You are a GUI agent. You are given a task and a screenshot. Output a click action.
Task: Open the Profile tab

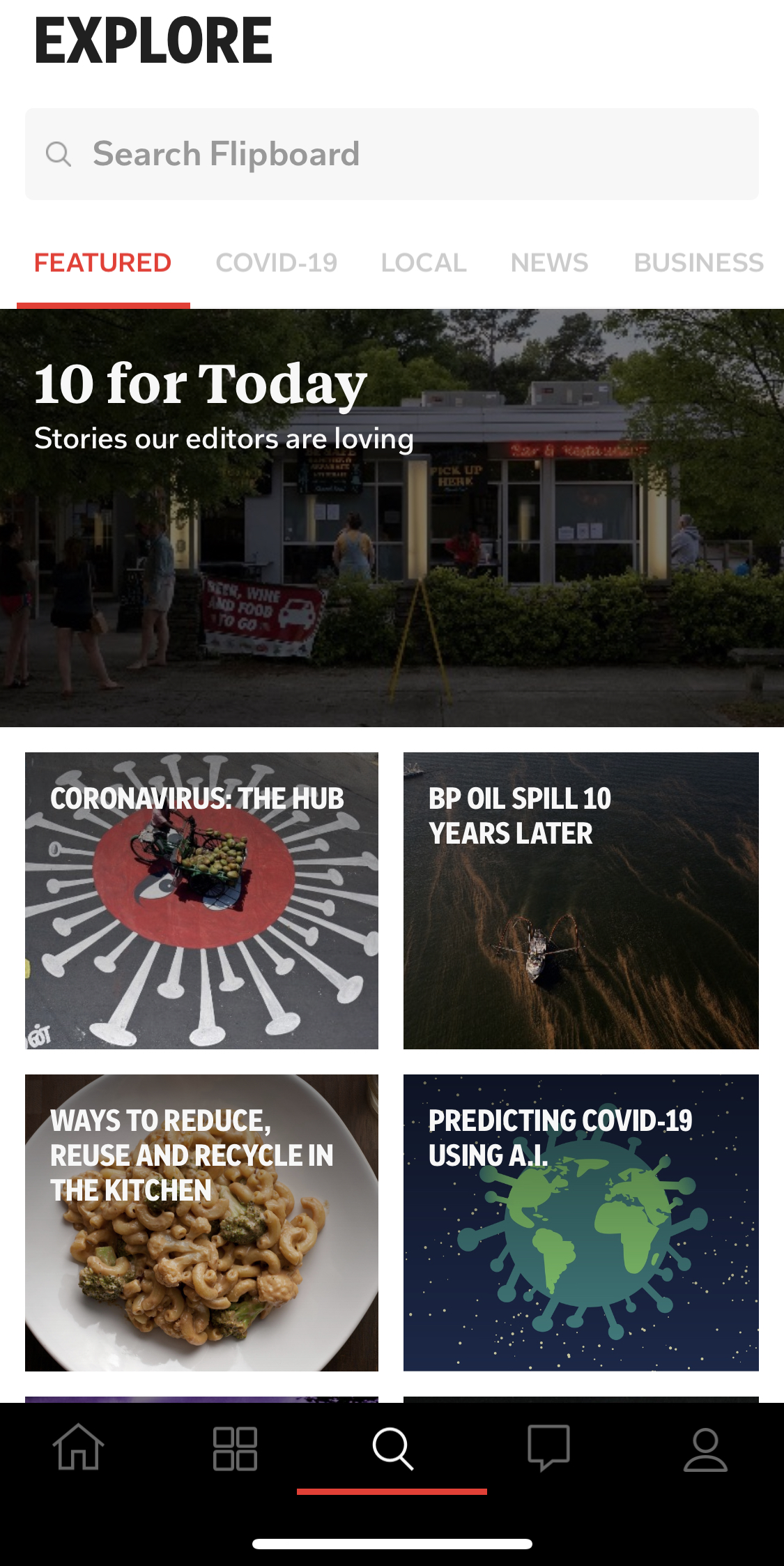coord(705,1448)
